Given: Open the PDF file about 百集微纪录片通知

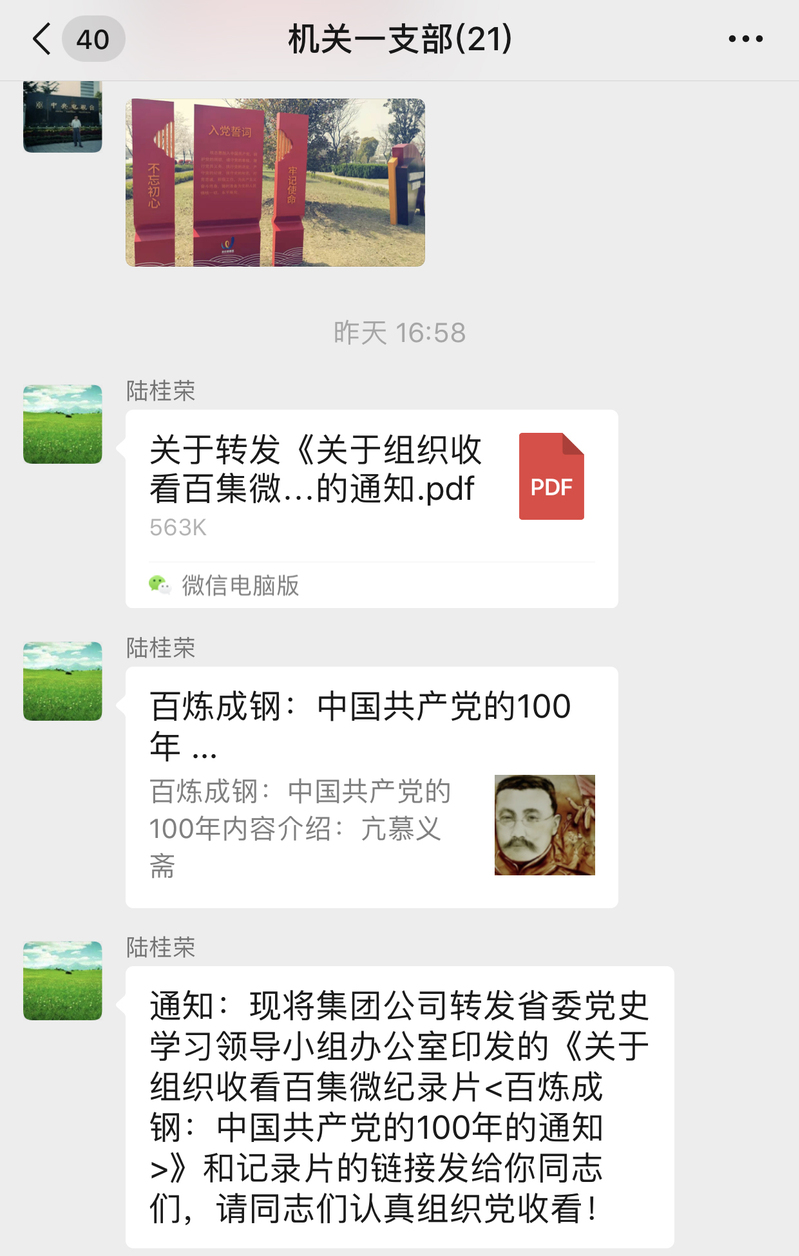Looking at the screenshot, I should pos(371,508).
